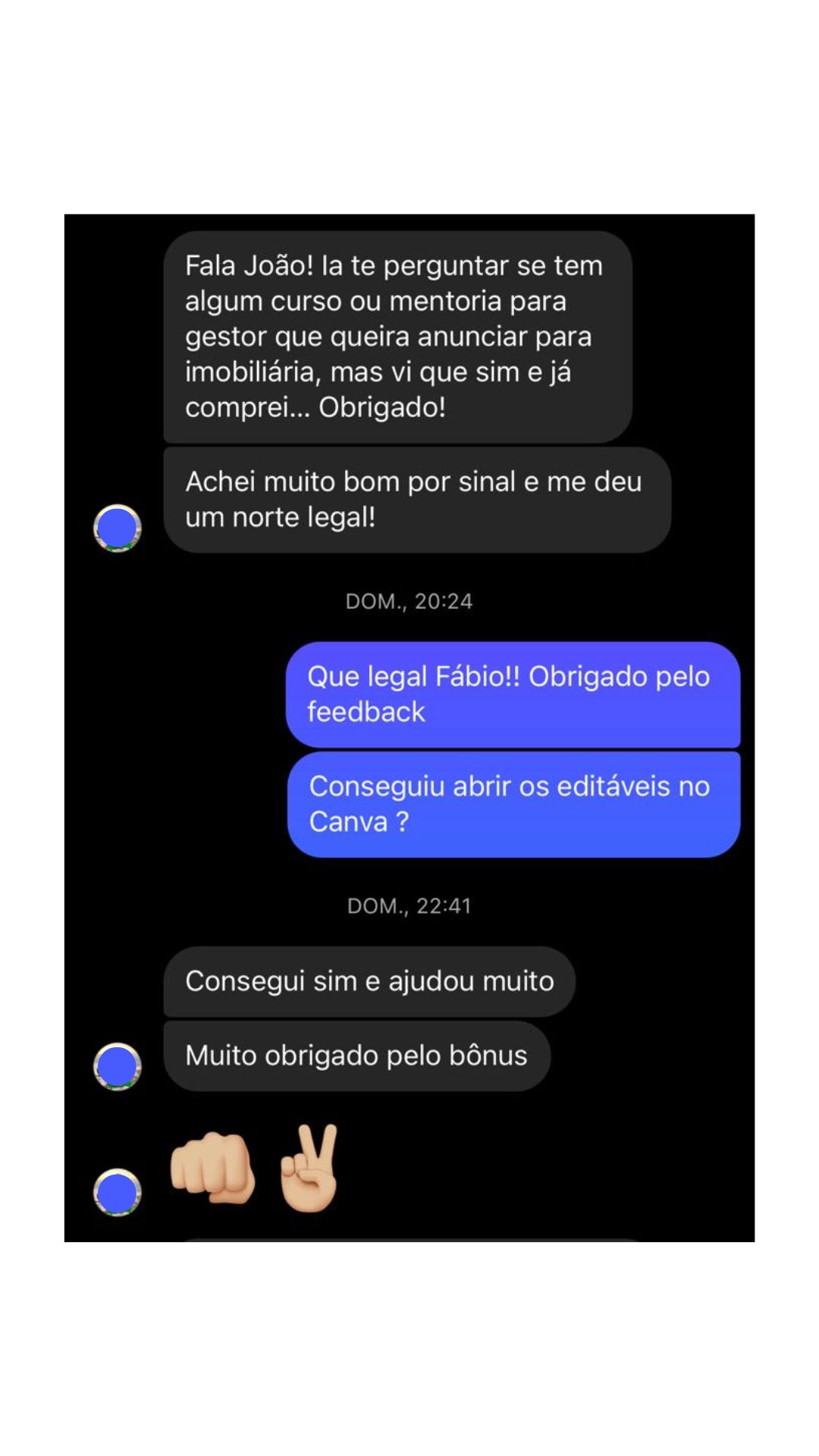Select the 'DOM., 22:41' timestamp
Screen dimensions: 819x1456
point(409,905)
